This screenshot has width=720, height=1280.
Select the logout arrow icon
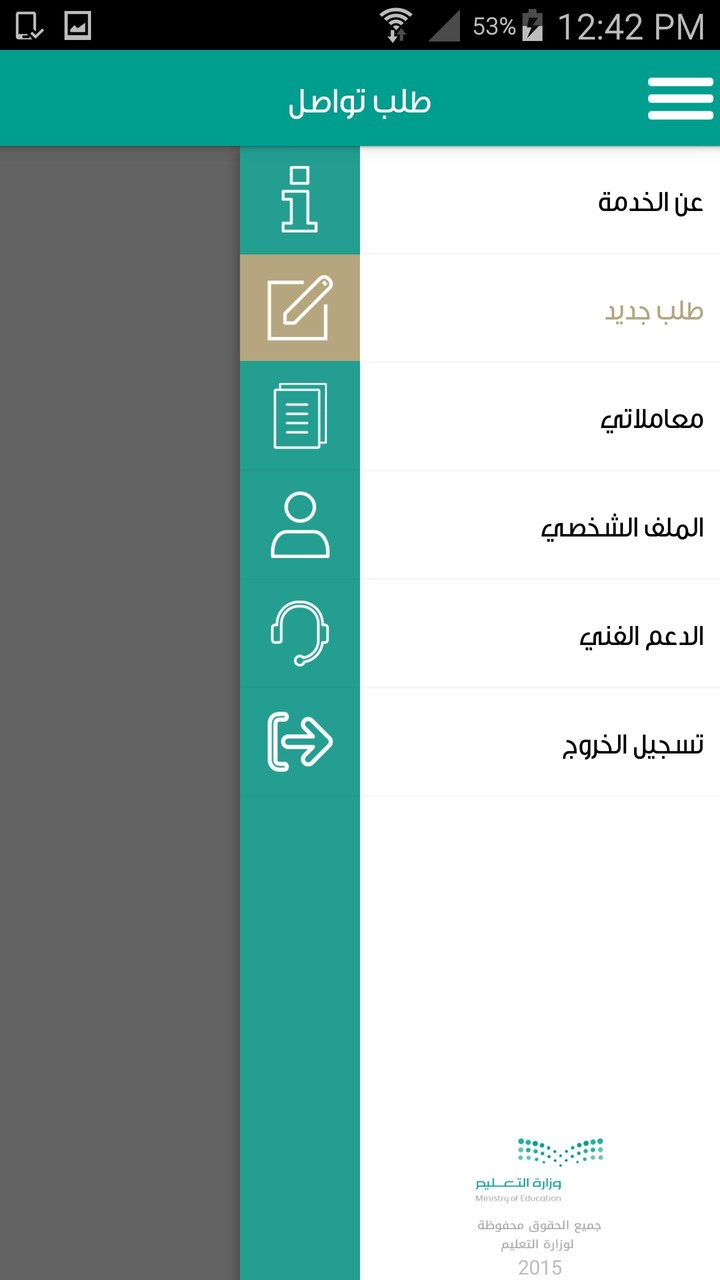click(299, 741)
